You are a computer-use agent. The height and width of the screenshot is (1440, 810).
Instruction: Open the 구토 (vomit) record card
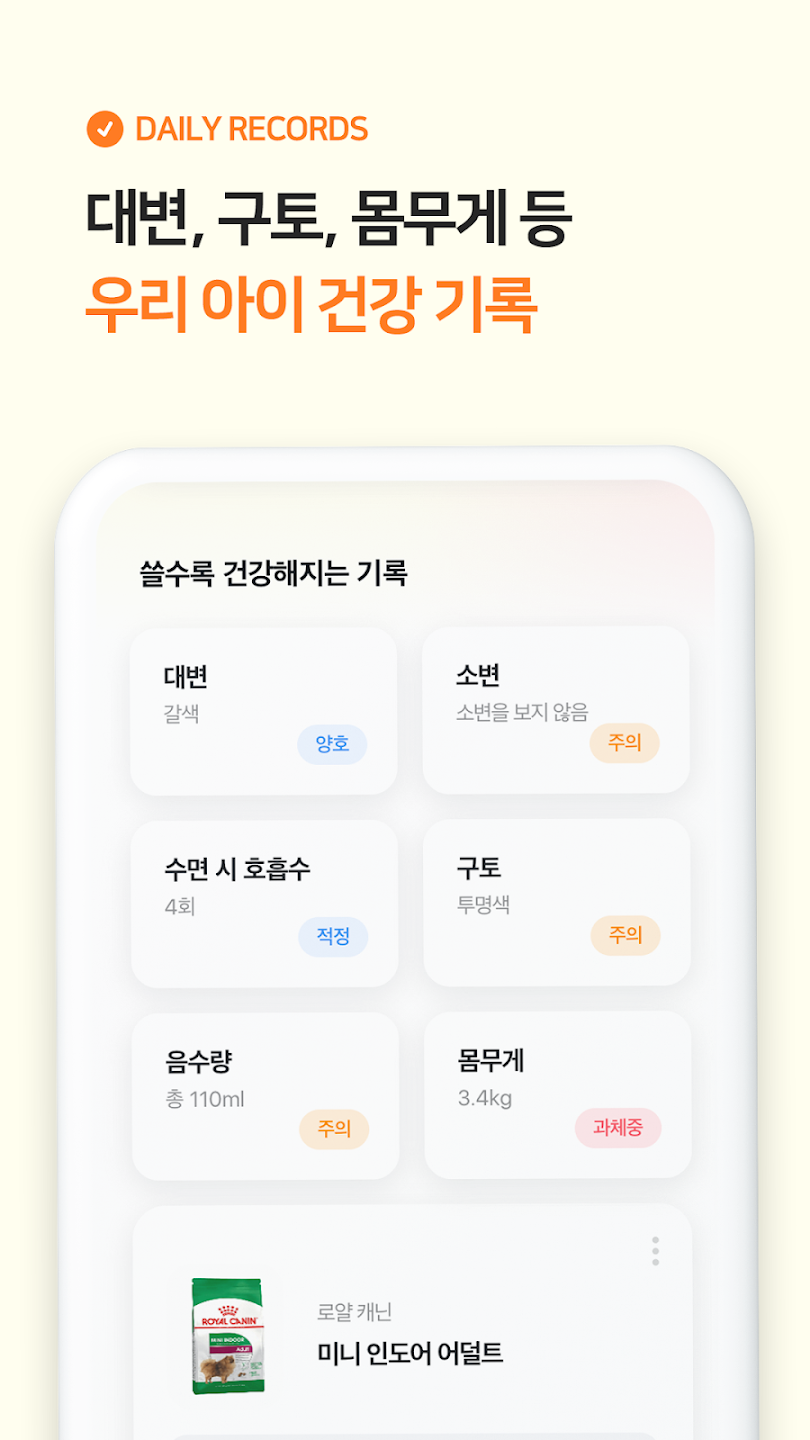(x=556, y=902)
